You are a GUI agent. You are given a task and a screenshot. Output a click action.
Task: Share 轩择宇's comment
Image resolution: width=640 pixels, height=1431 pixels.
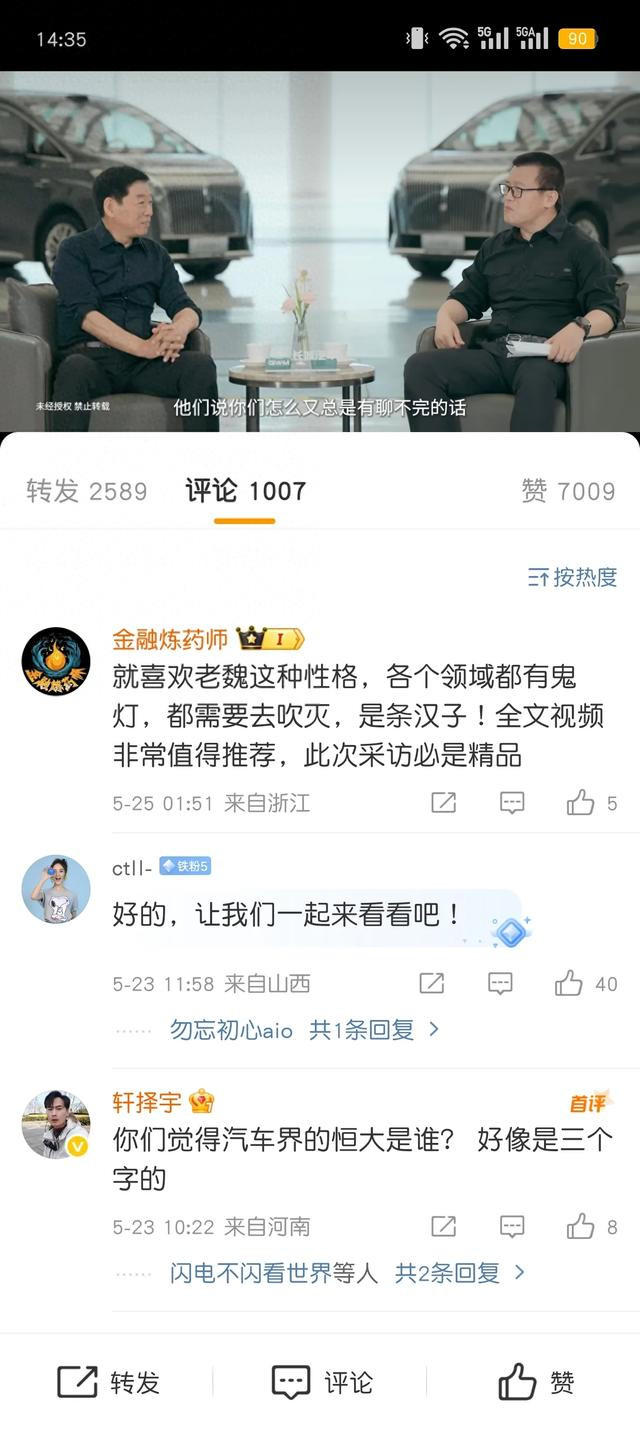[443, 1227]
